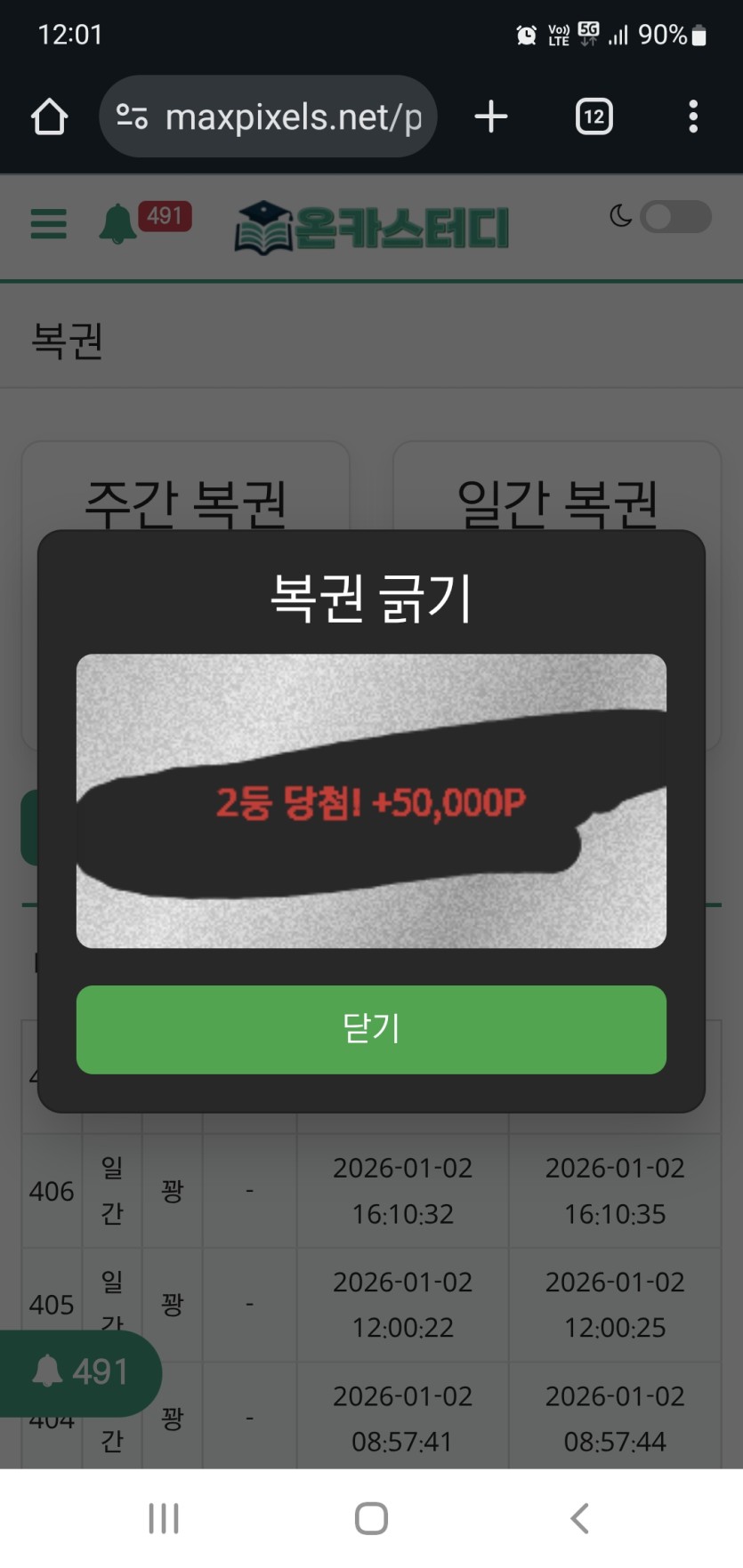This screenshot has width=743, height=1568.
Task: Open the floating 491 notification pill
Action: click(80, 1372)
